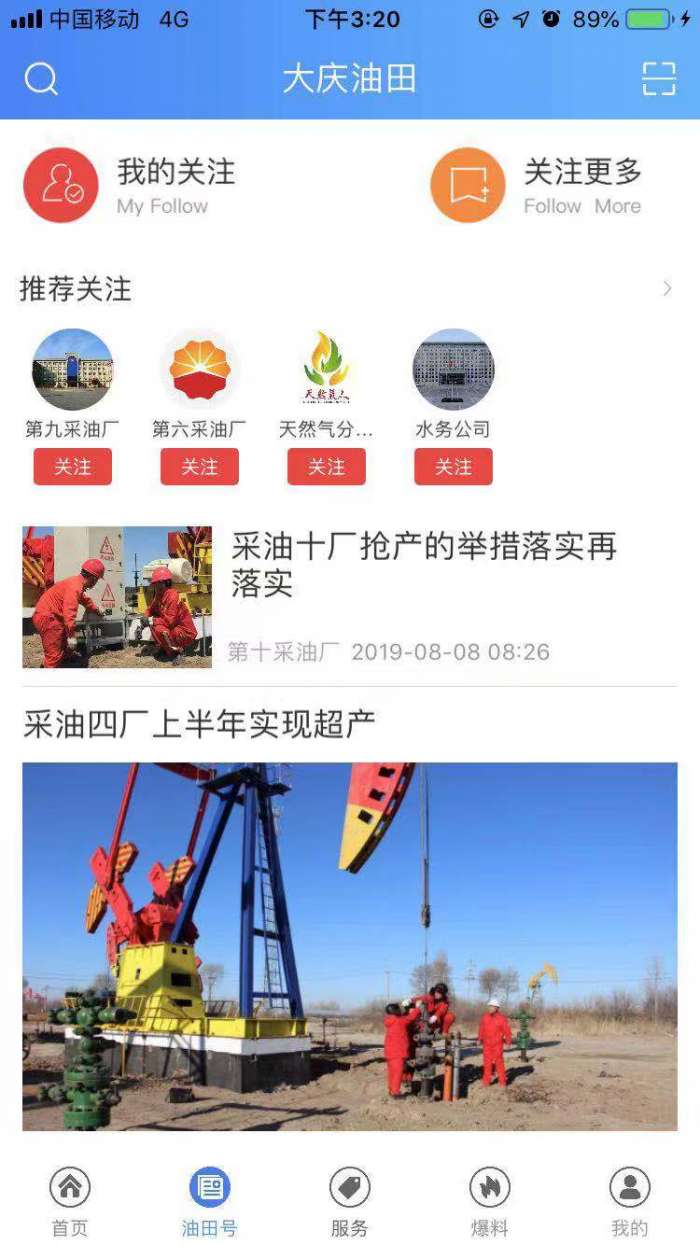The image size is (700, 1245).
Task: Open 关注更多 Follow More
Action: (x=537, y=185)
